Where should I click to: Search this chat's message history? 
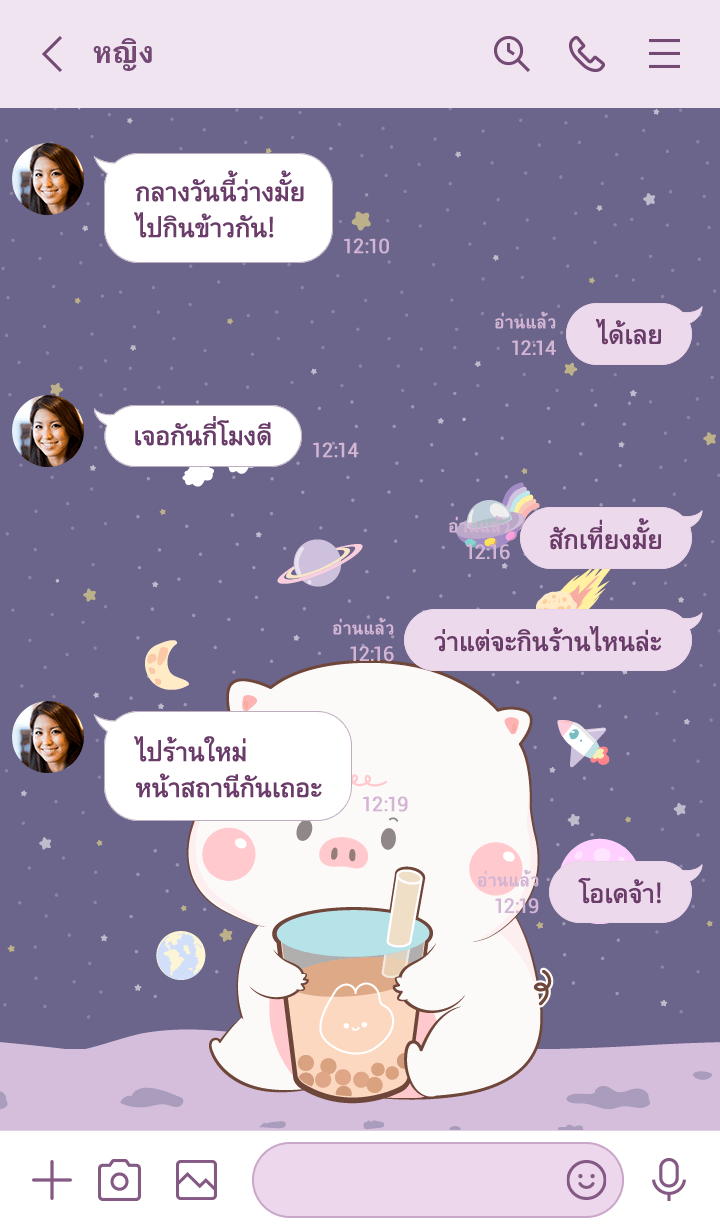coord(511,54)
